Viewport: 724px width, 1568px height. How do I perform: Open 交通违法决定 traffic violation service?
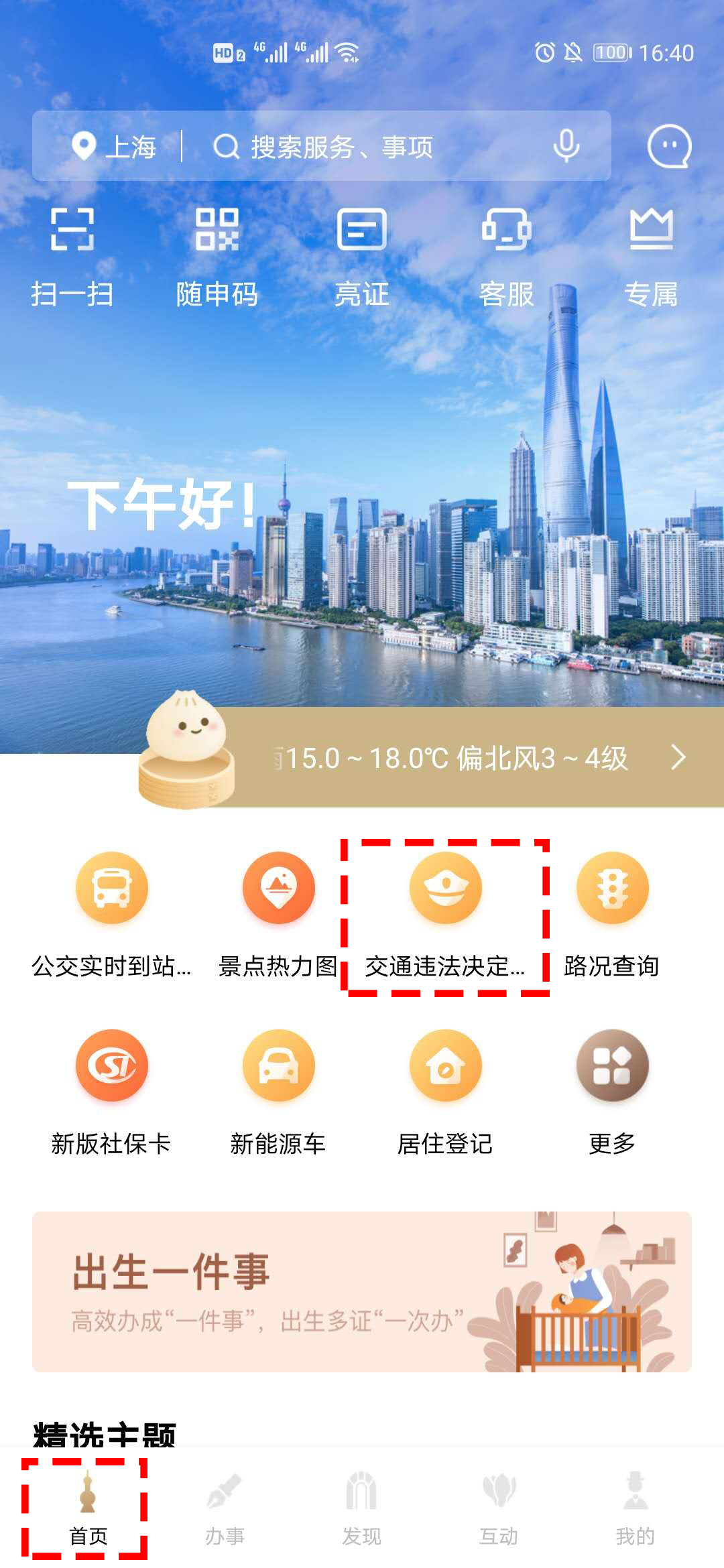click(445, 911)
